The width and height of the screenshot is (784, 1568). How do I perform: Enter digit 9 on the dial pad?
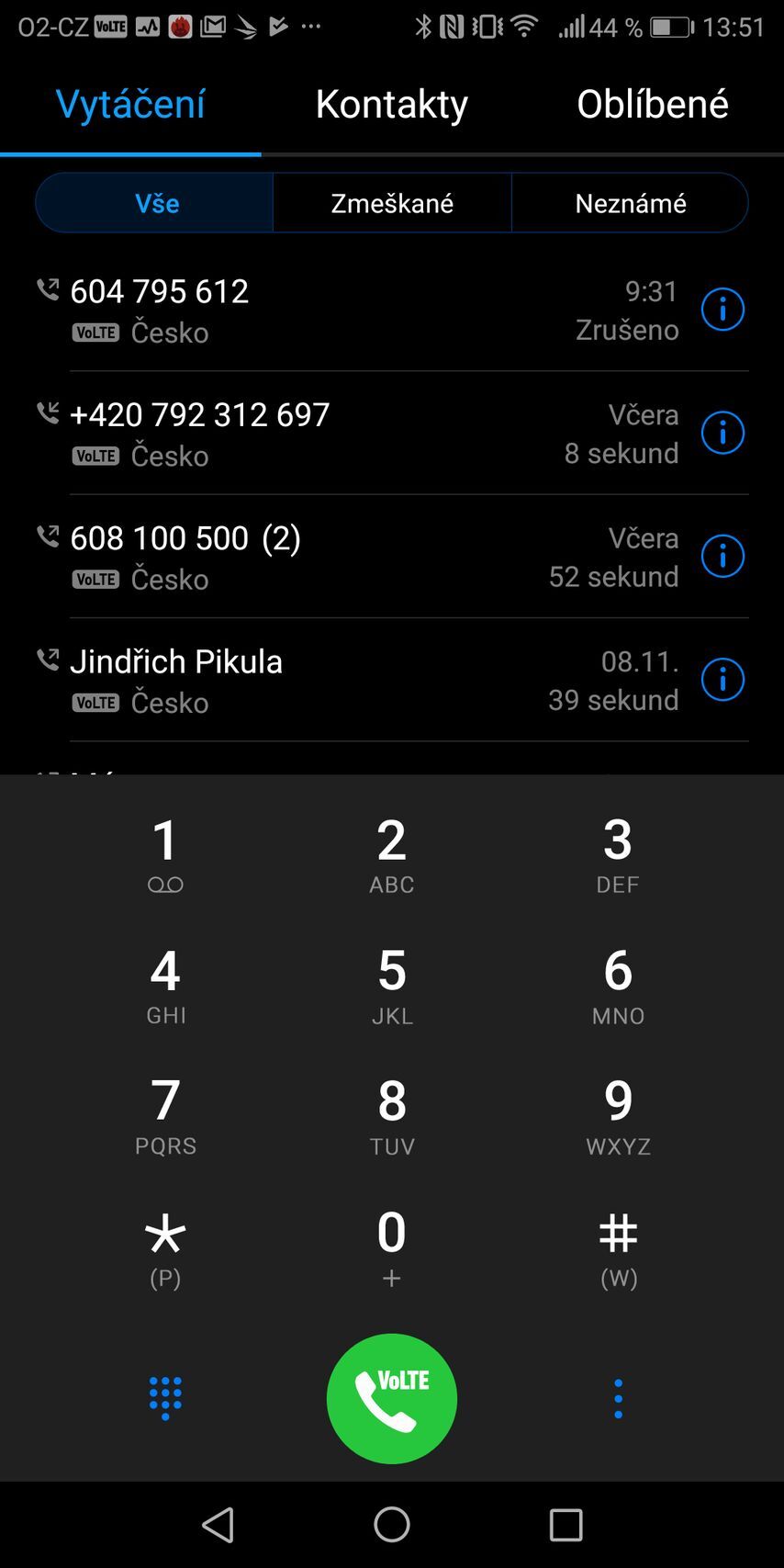point(618,1115)
